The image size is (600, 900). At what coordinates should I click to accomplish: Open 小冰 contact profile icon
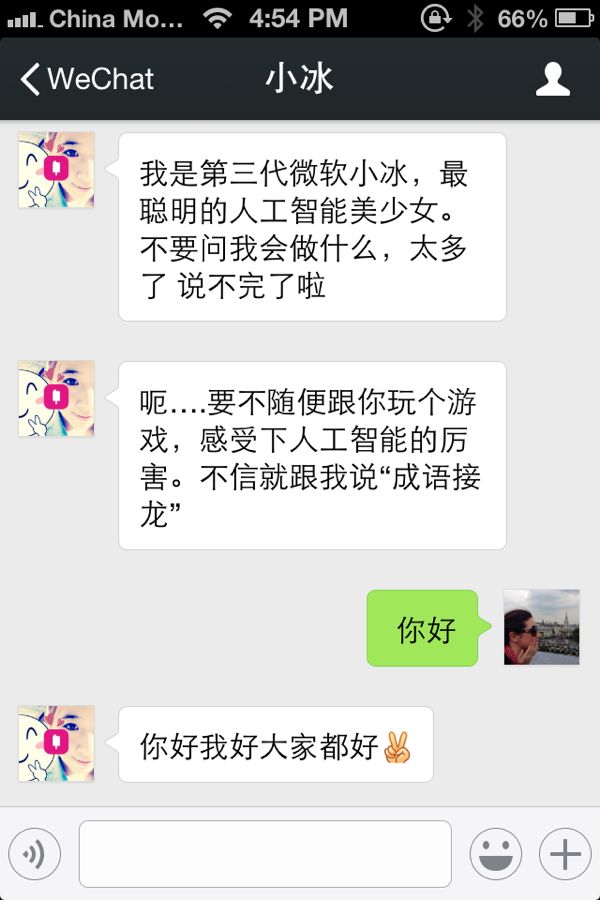click(552, 79)
